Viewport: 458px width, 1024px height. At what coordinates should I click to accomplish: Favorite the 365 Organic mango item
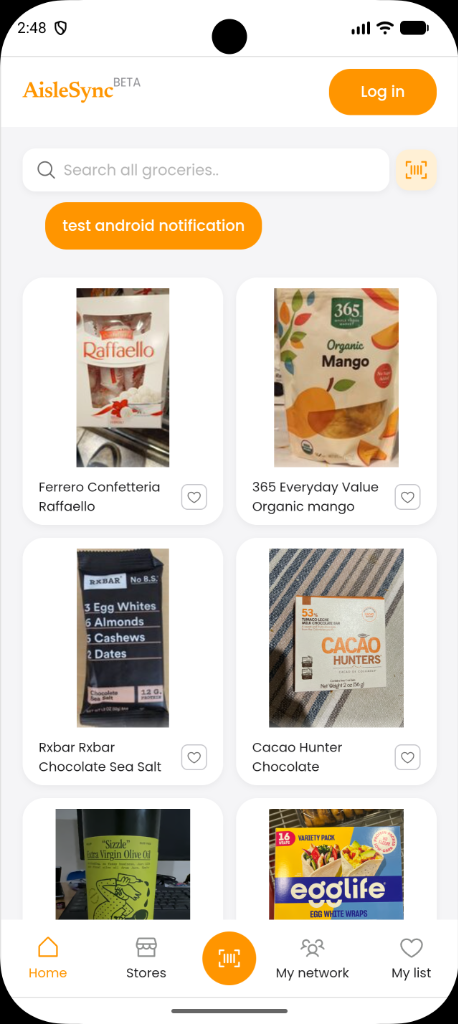408,497
